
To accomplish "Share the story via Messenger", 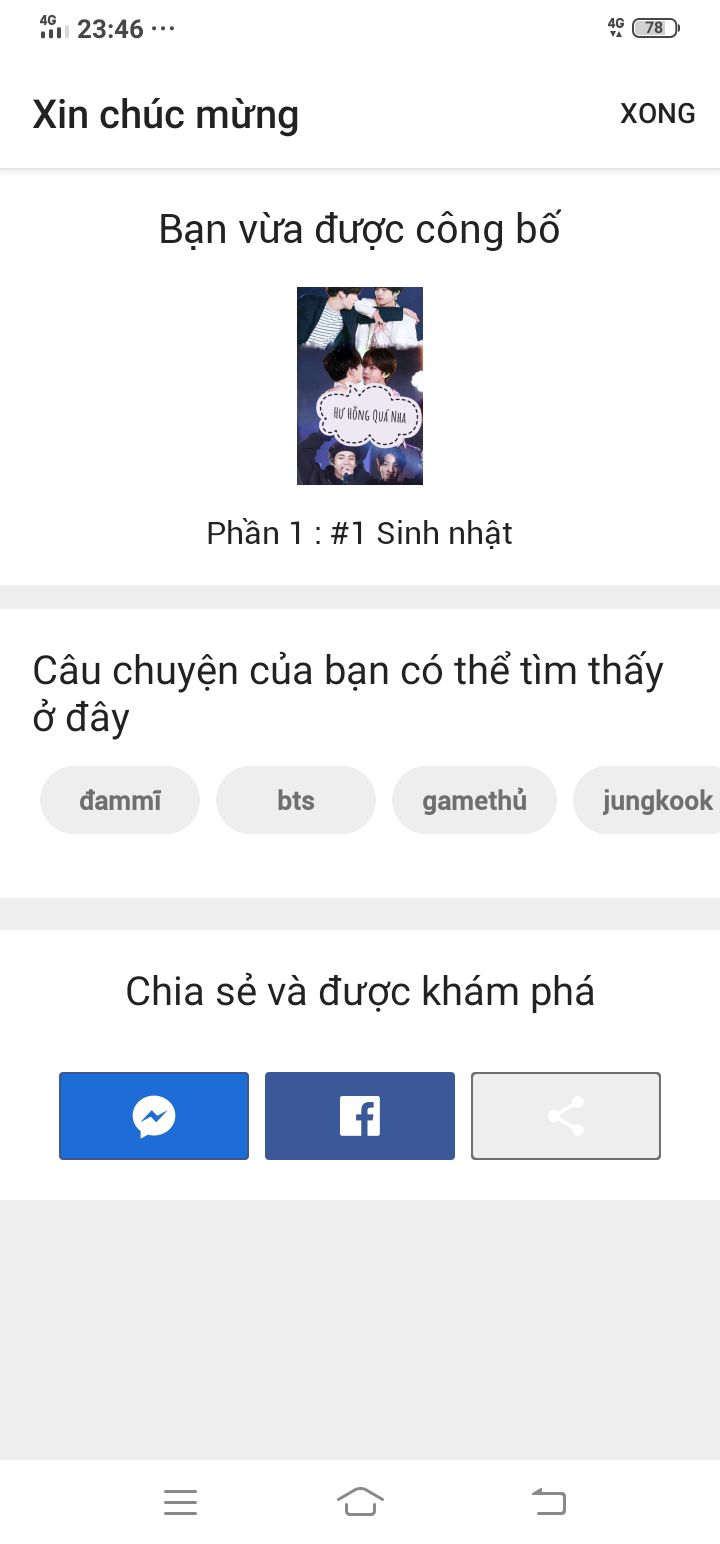I will point(154,1116).
